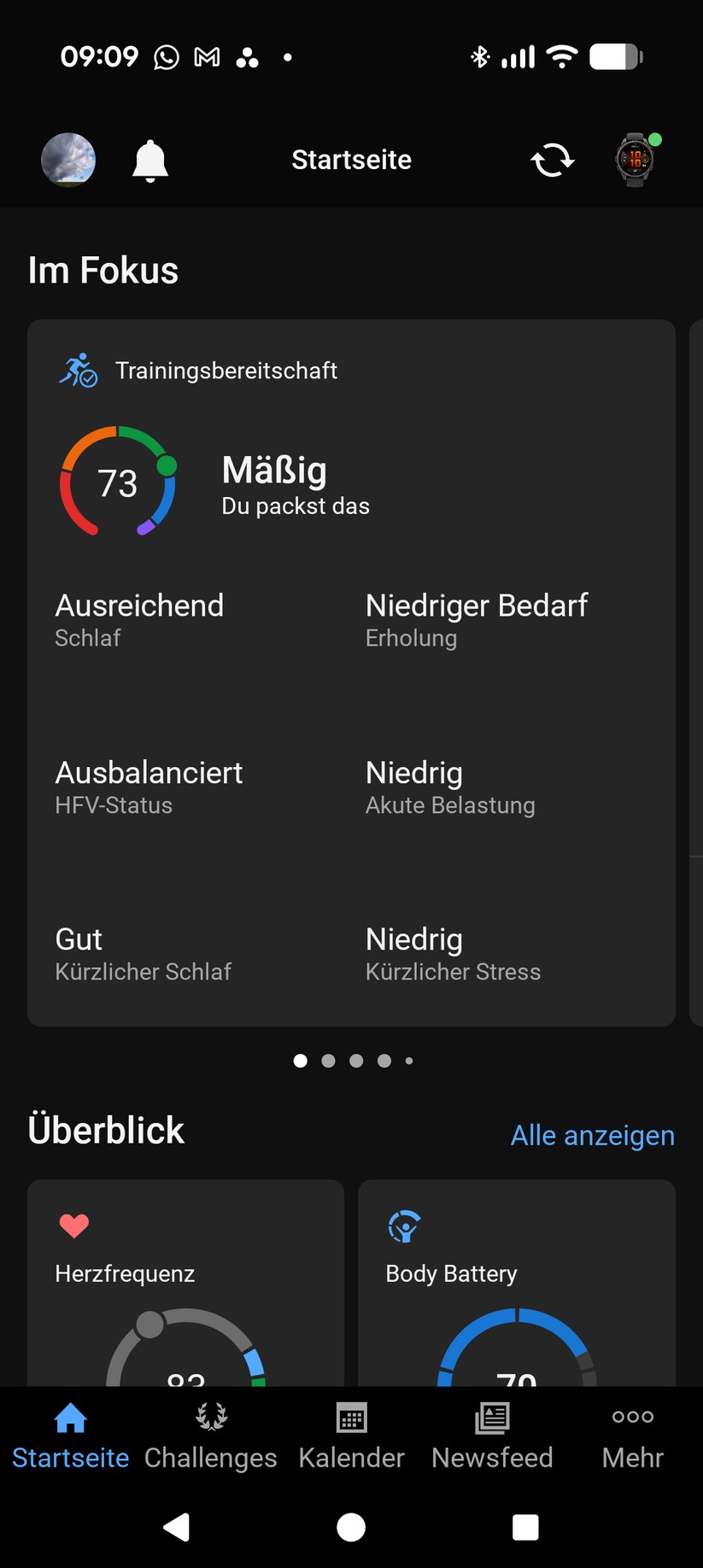Tap the connected watch device icon
The height and width of the screenshot is (1568, 703).
tap(635, 160)
